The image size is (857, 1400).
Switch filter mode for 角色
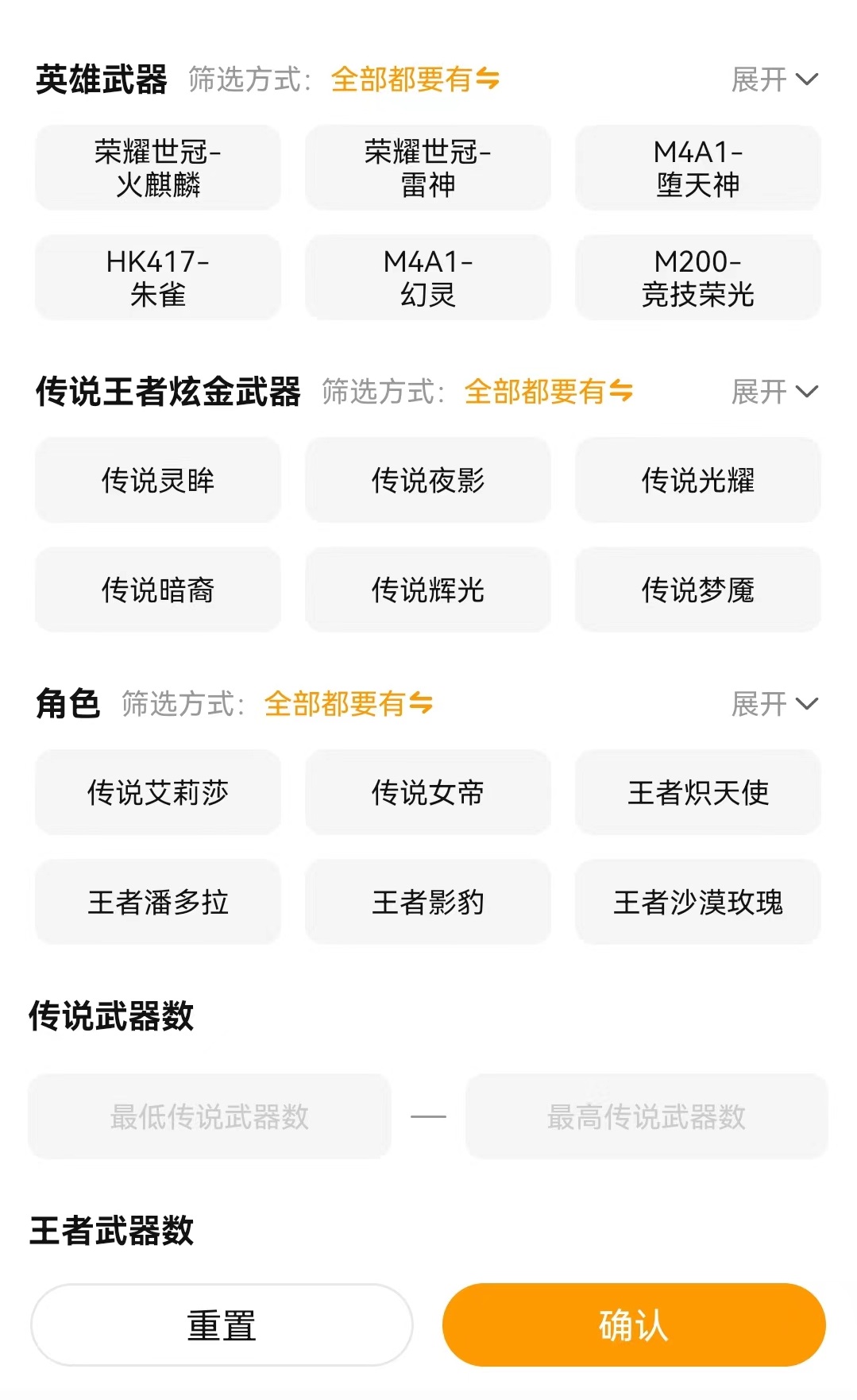(x=348, y=704)
